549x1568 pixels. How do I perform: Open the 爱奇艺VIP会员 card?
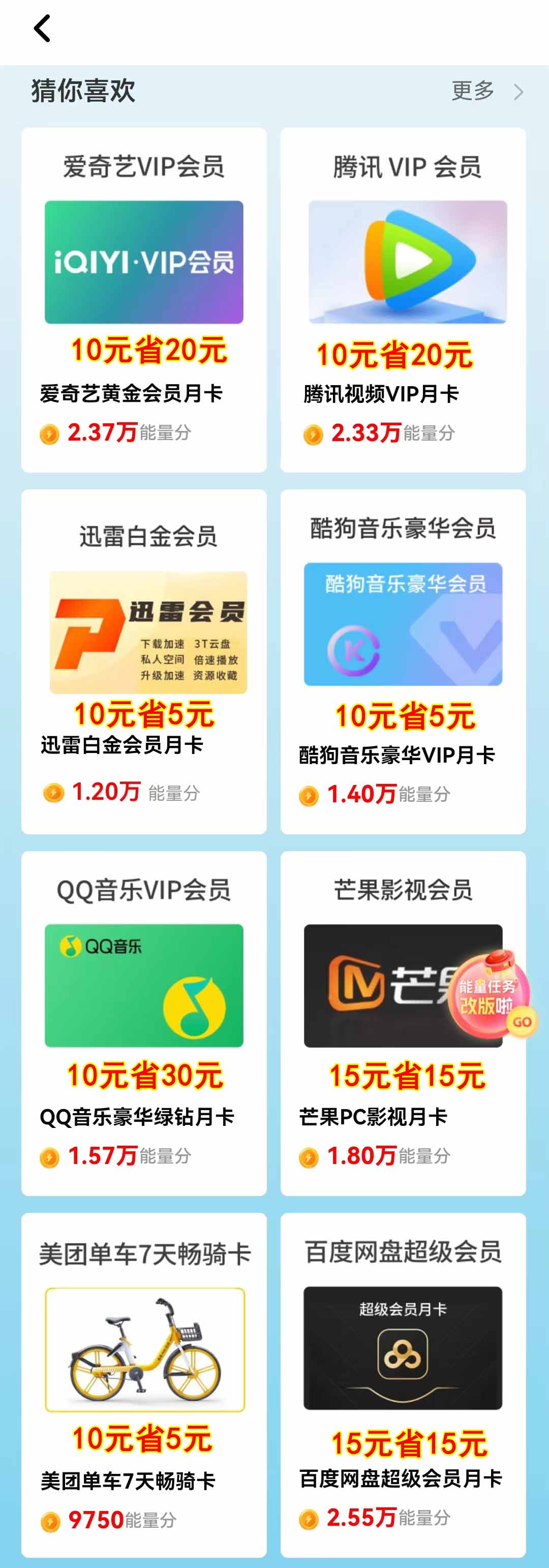(144, 300)
